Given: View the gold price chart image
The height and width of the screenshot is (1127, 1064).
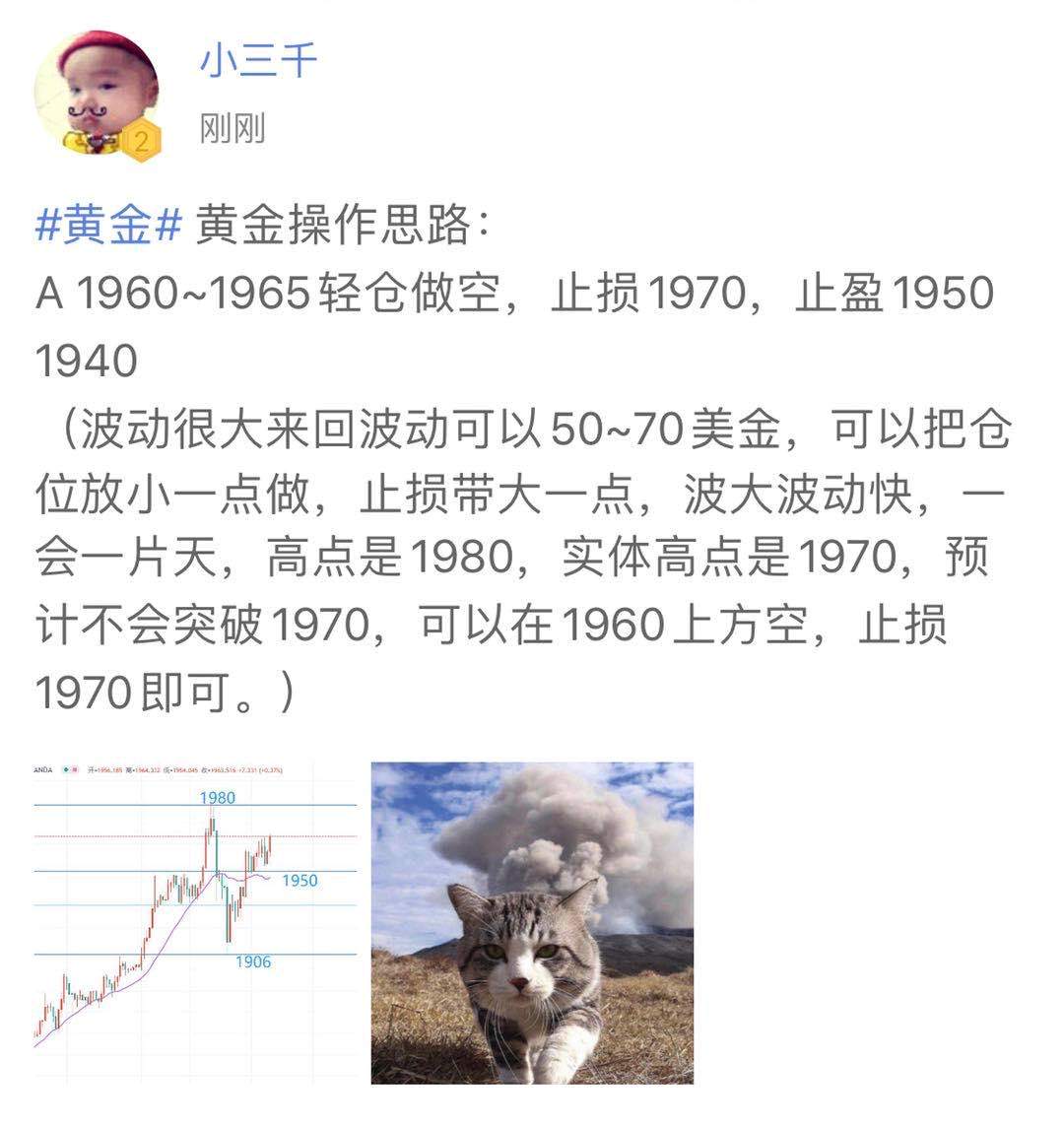Looking at the screenshot, I should click(195, 922).
